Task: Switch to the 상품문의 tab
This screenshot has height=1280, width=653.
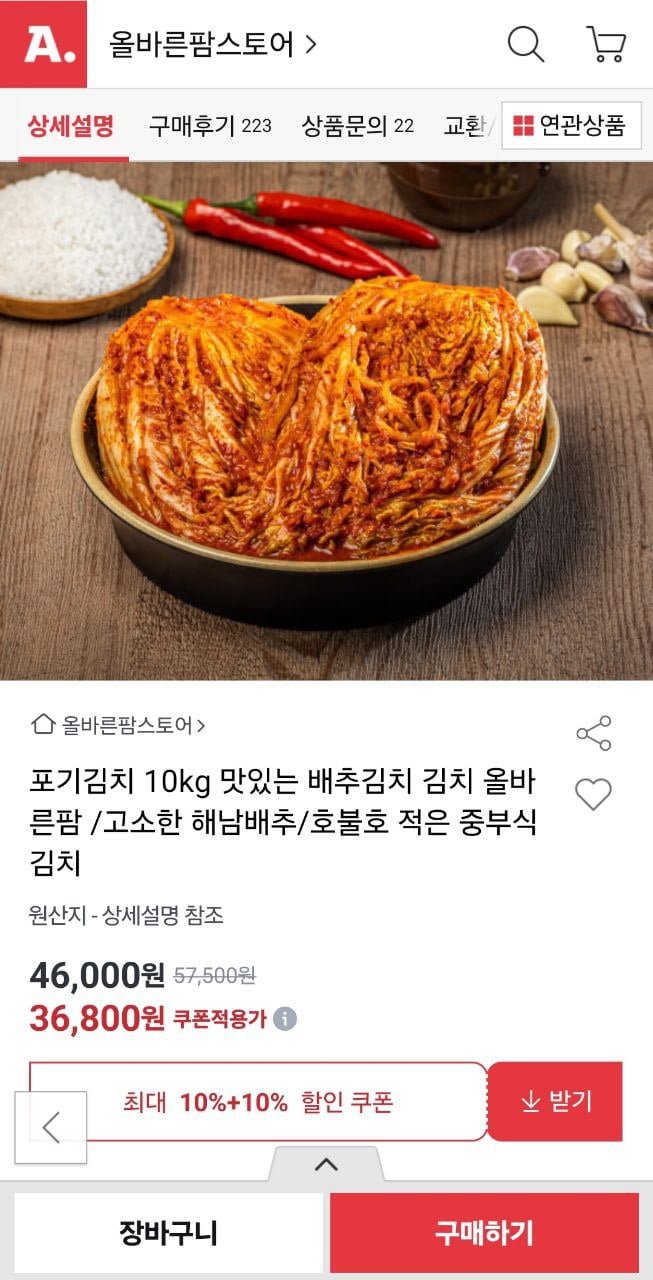Action: pos(357,126)
